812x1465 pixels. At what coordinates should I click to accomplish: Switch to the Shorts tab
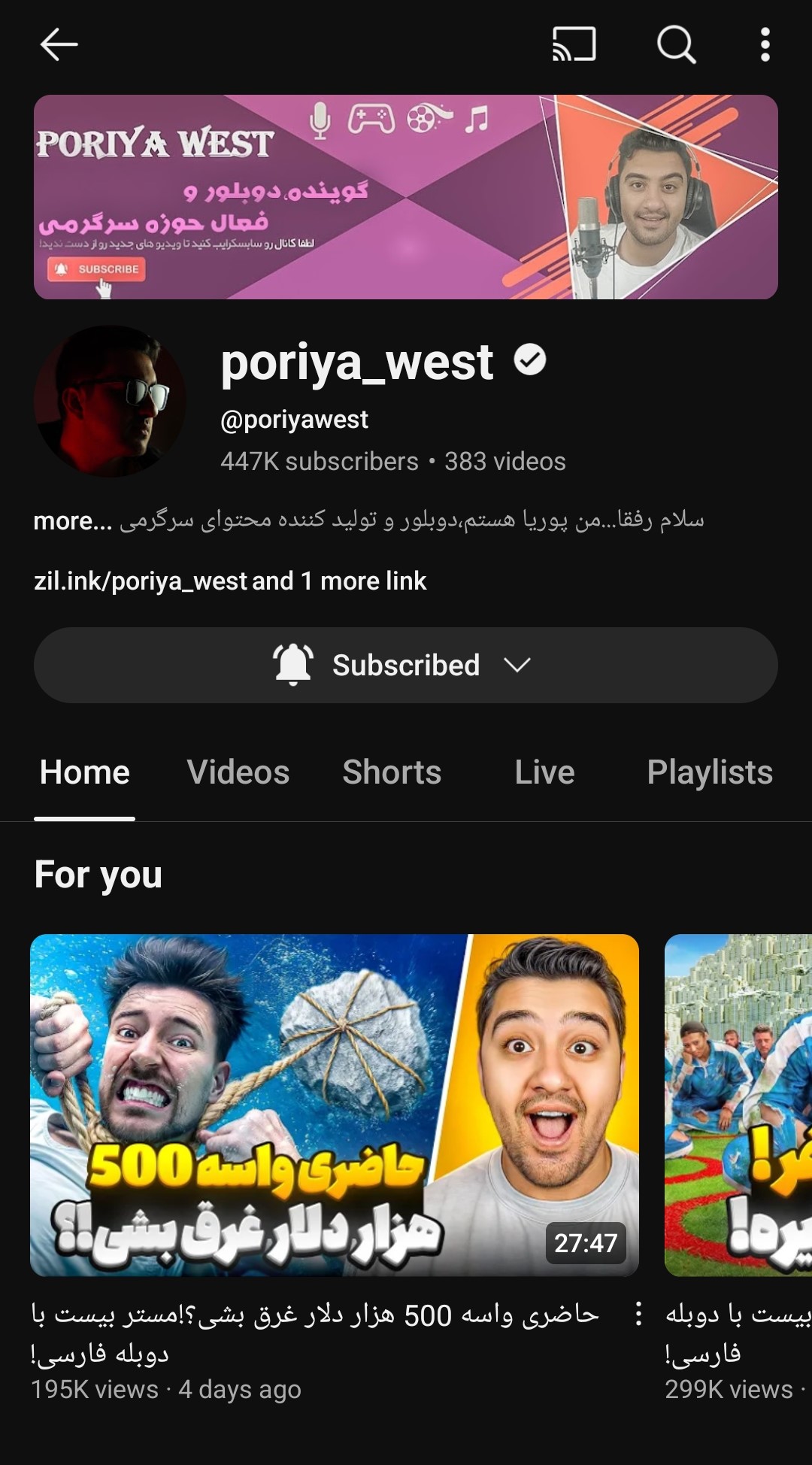pos(392,772)
